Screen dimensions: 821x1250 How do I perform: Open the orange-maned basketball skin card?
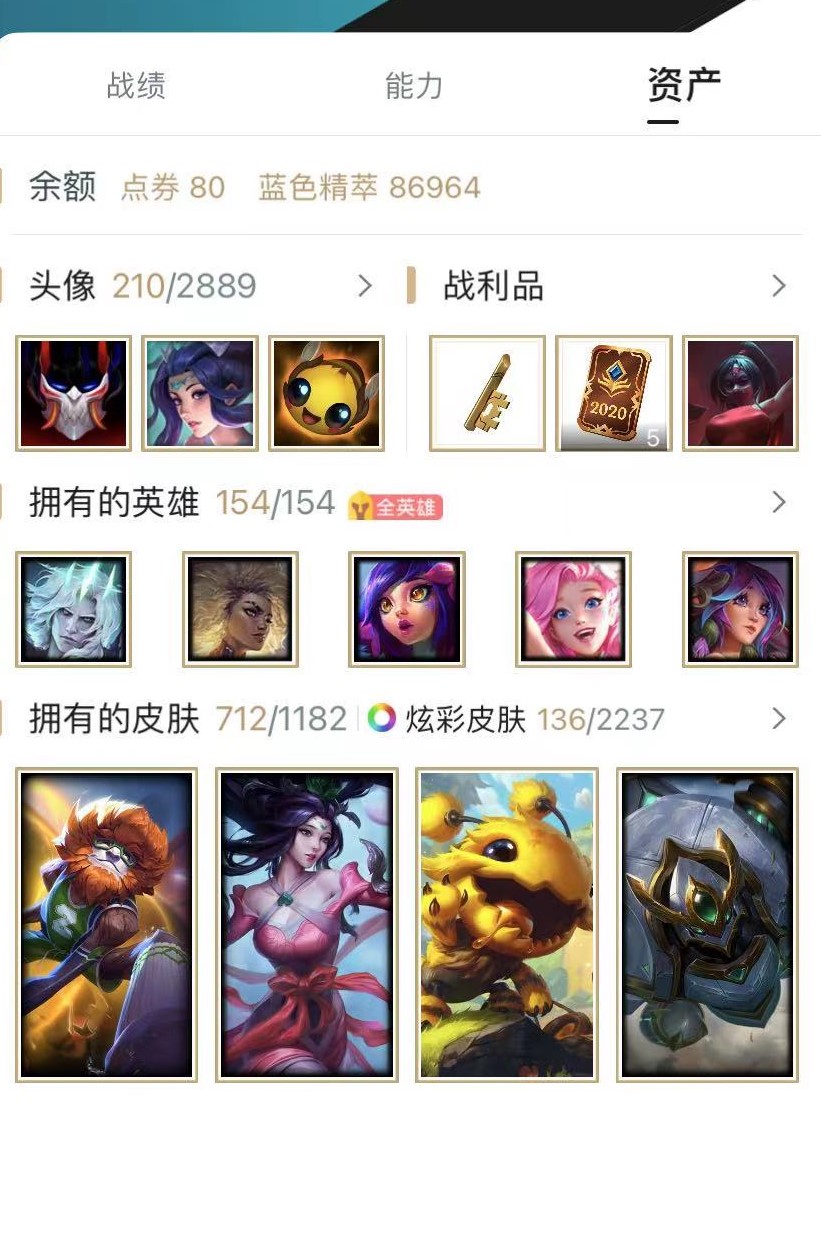pyautogui.click(x=107, y=925)
